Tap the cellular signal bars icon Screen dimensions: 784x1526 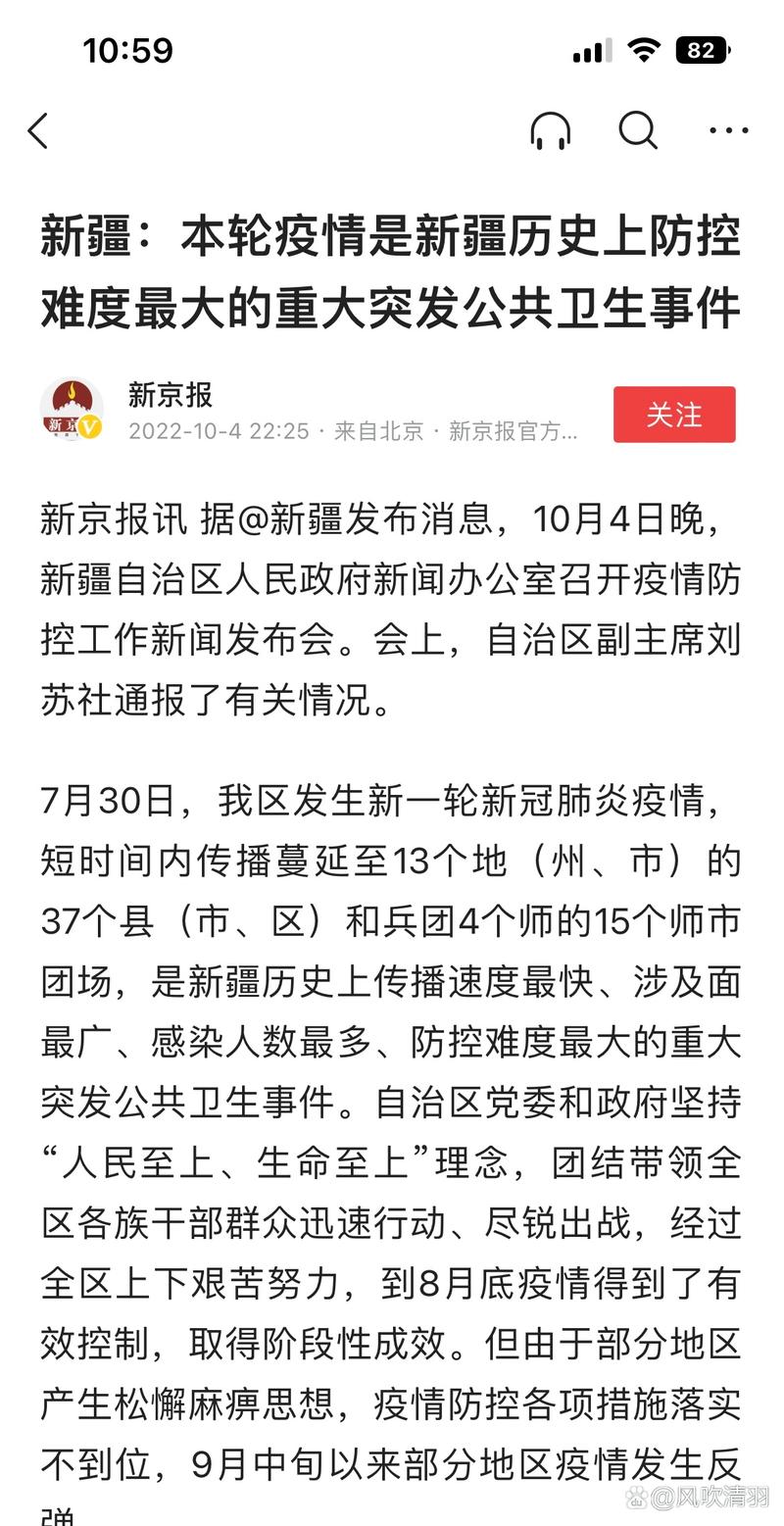pyautogui.click(x=587, y=51)
